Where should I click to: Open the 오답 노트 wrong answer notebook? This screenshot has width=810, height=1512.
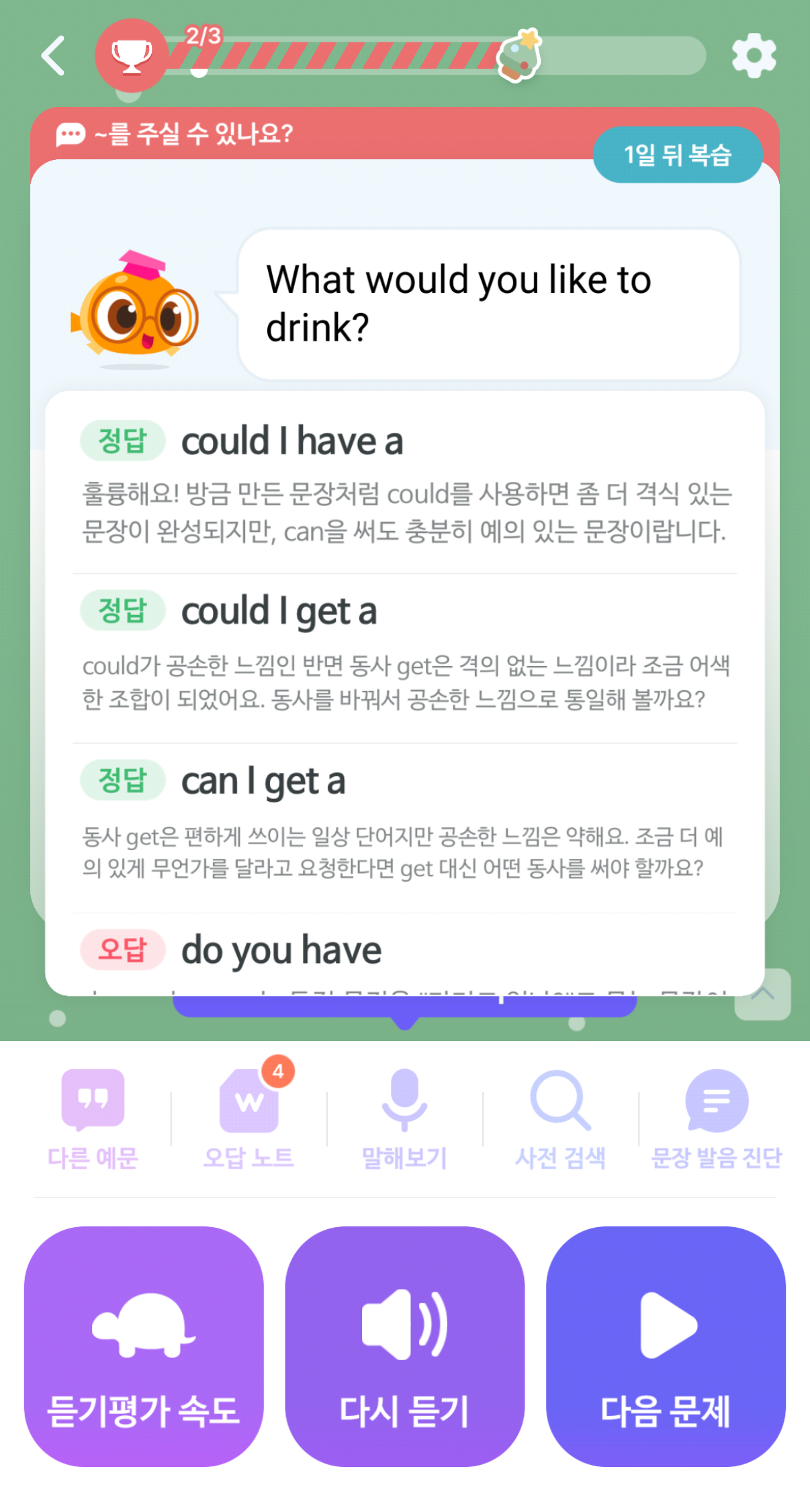click(x=249, y=1117)
